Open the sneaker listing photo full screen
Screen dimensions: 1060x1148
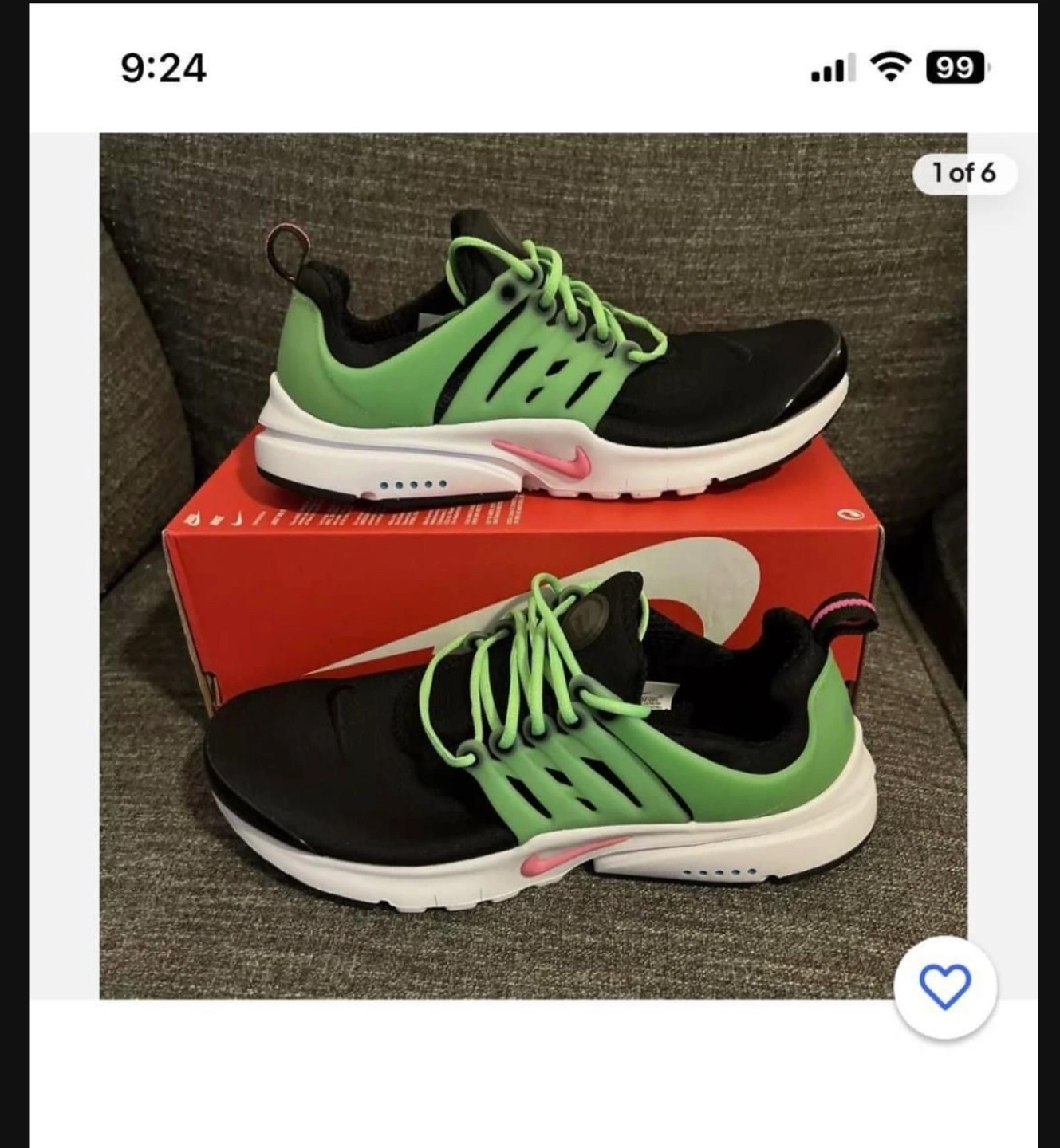[533, 564]
